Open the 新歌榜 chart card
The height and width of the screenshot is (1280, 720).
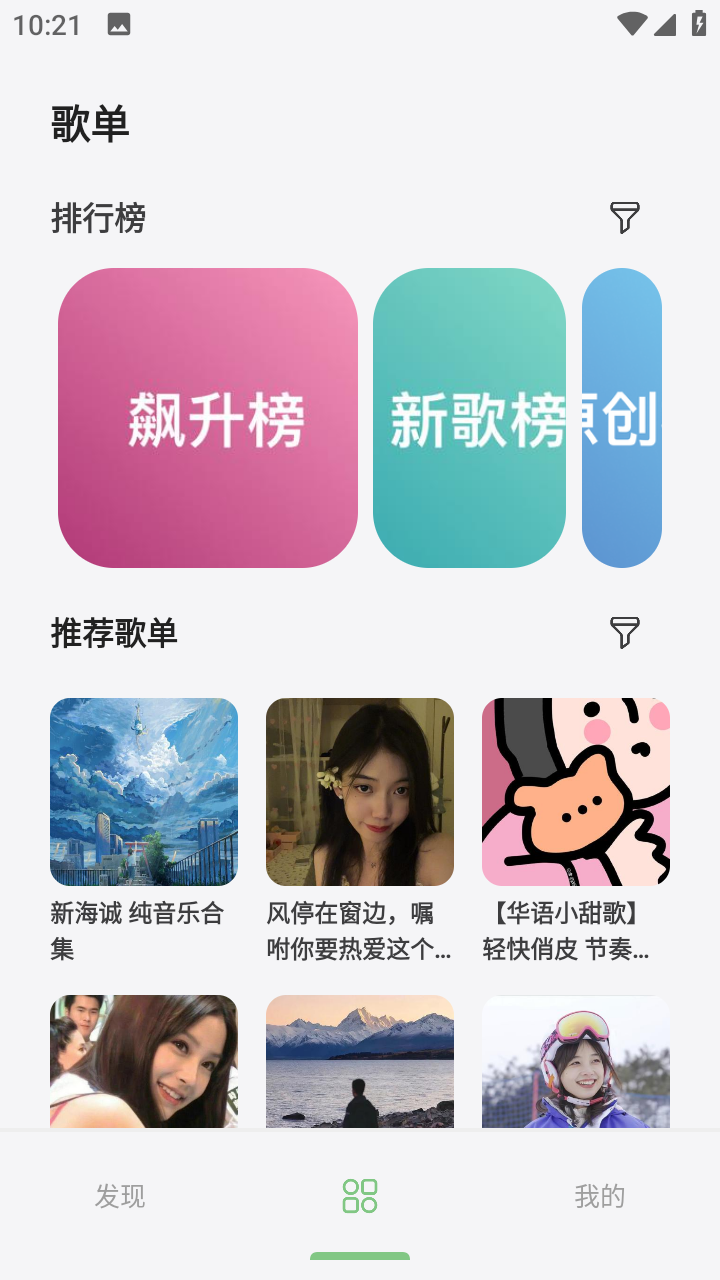[x=469, y=418]
